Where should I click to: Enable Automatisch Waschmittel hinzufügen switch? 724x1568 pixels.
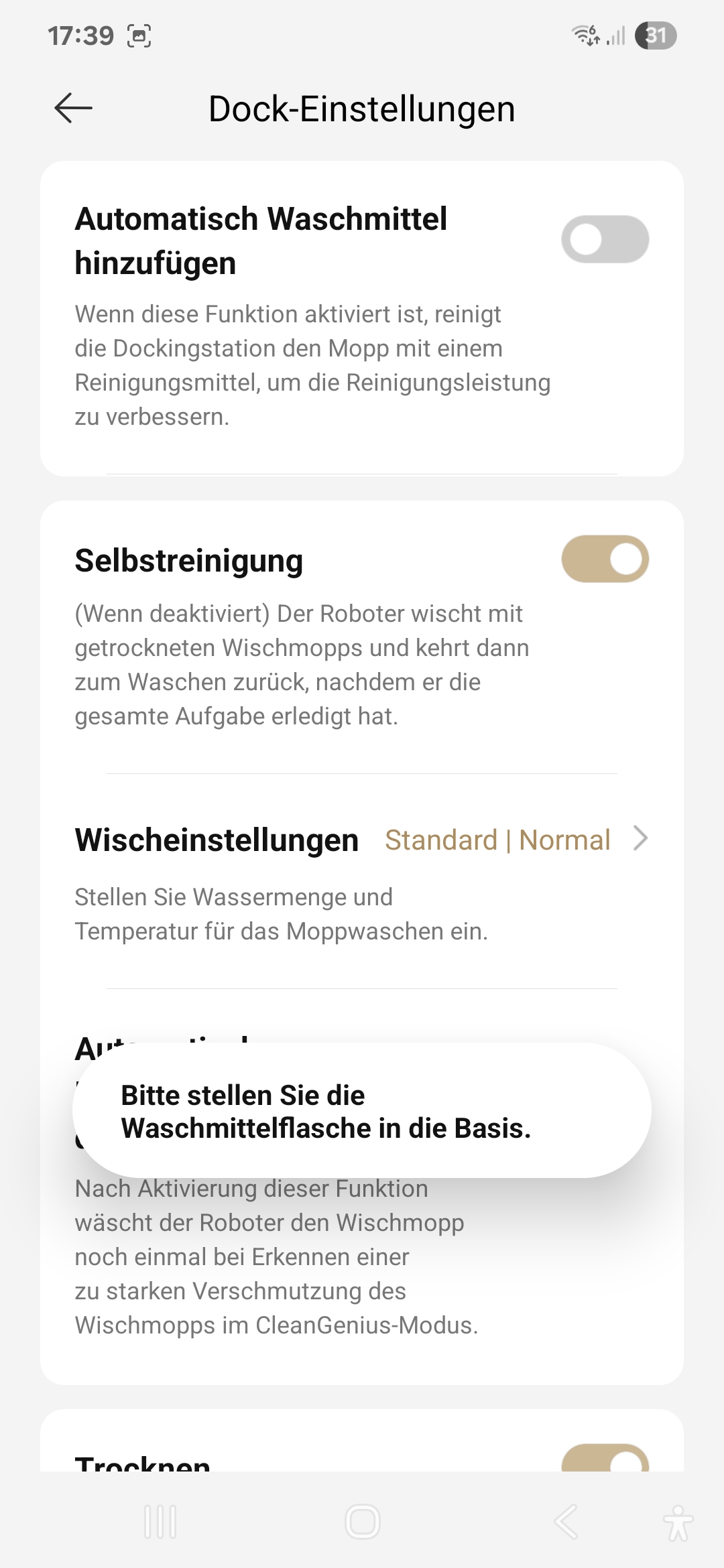coord(605,239)
